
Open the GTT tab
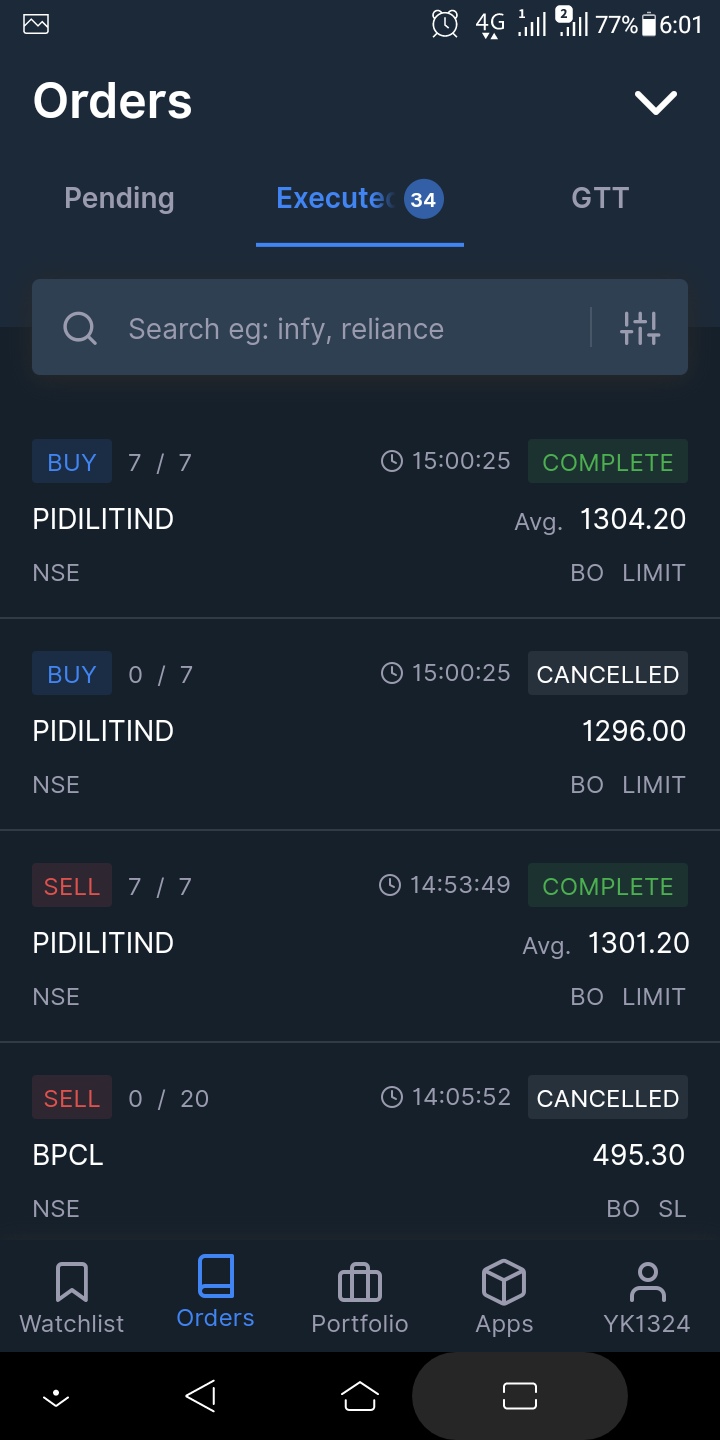pyautogui.click(x=600, y=198)
